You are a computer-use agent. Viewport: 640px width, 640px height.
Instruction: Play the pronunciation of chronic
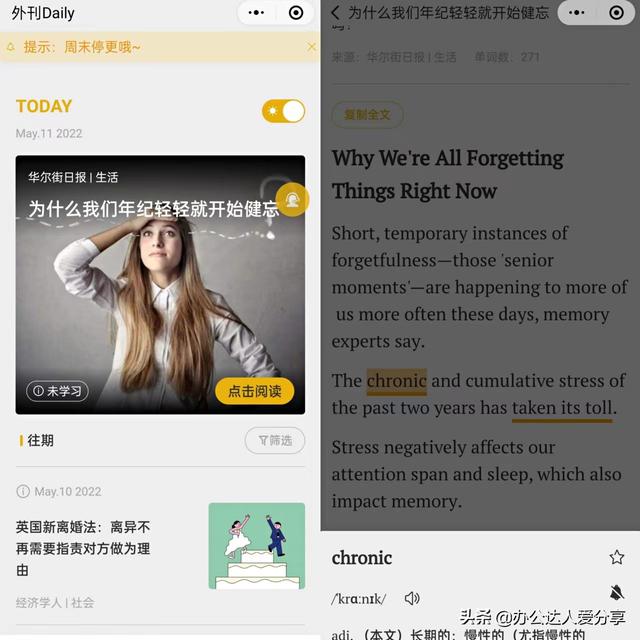tap(412, 598)
